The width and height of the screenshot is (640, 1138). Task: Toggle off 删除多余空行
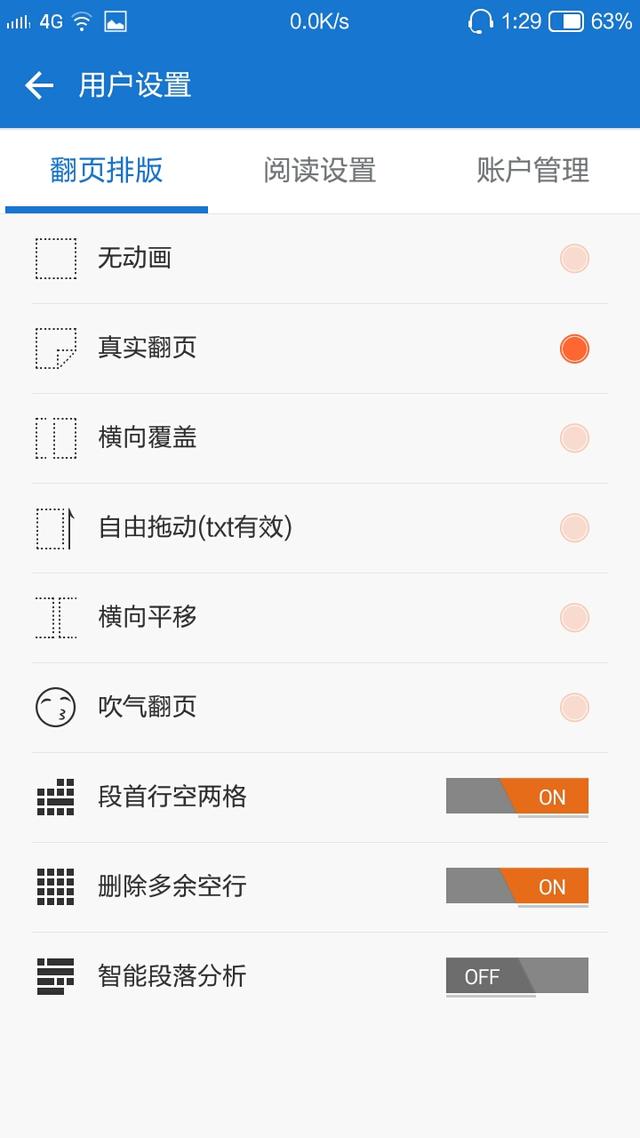click(x=517, y=887)
